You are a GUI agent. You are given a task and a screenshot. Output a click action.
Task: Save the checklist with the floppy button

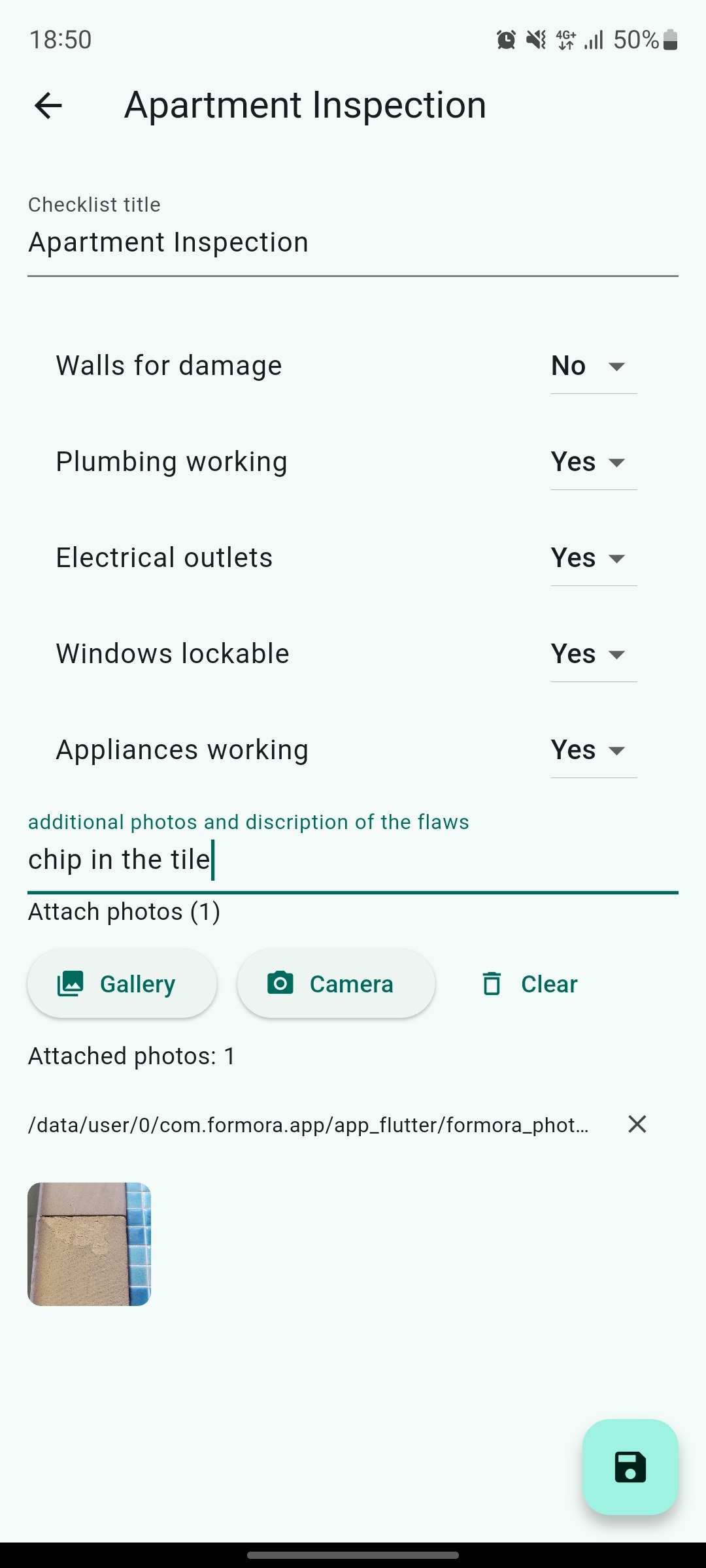pos(630,1467)
